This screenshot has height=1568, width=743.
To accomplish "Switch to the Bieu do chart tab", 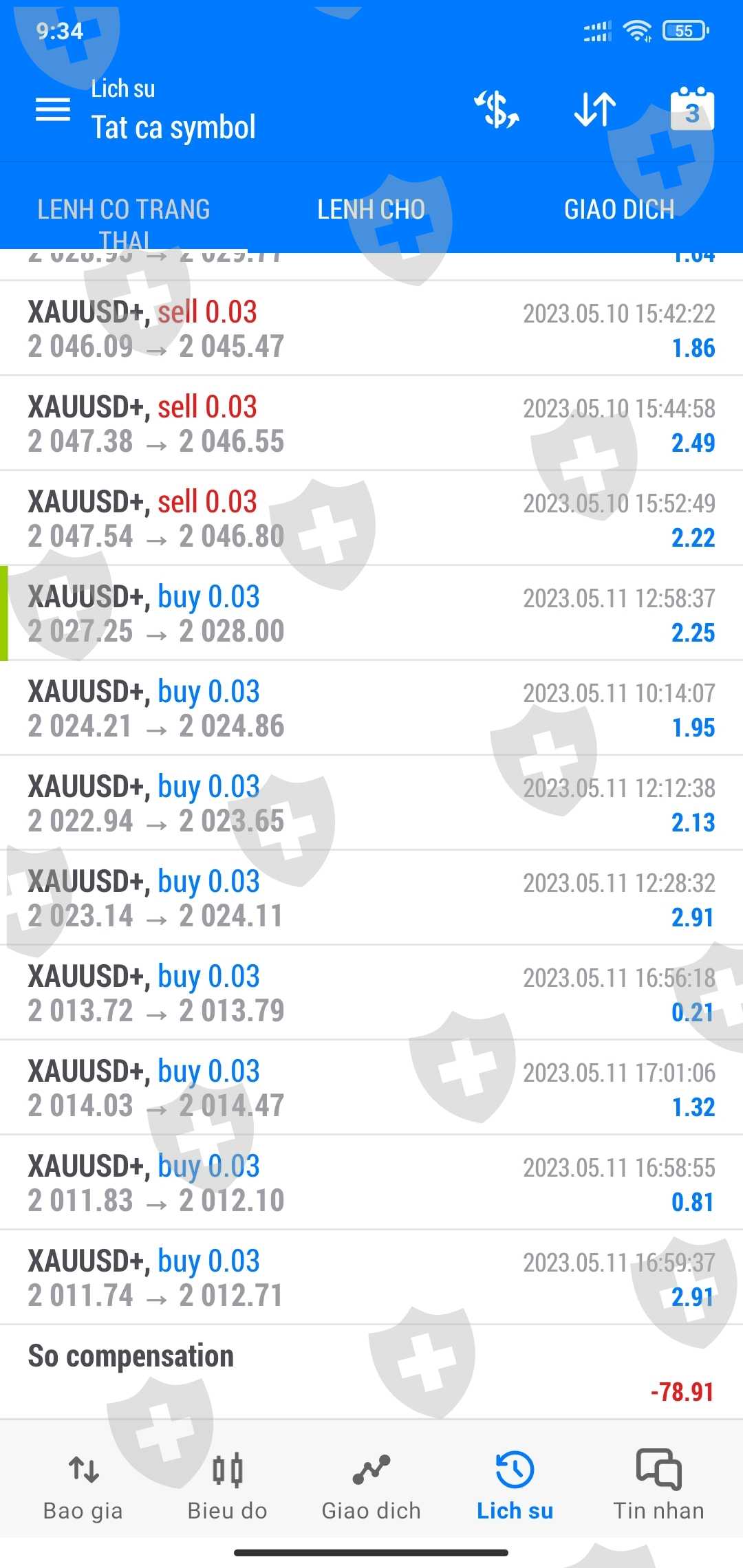I will pos(227,1484).
